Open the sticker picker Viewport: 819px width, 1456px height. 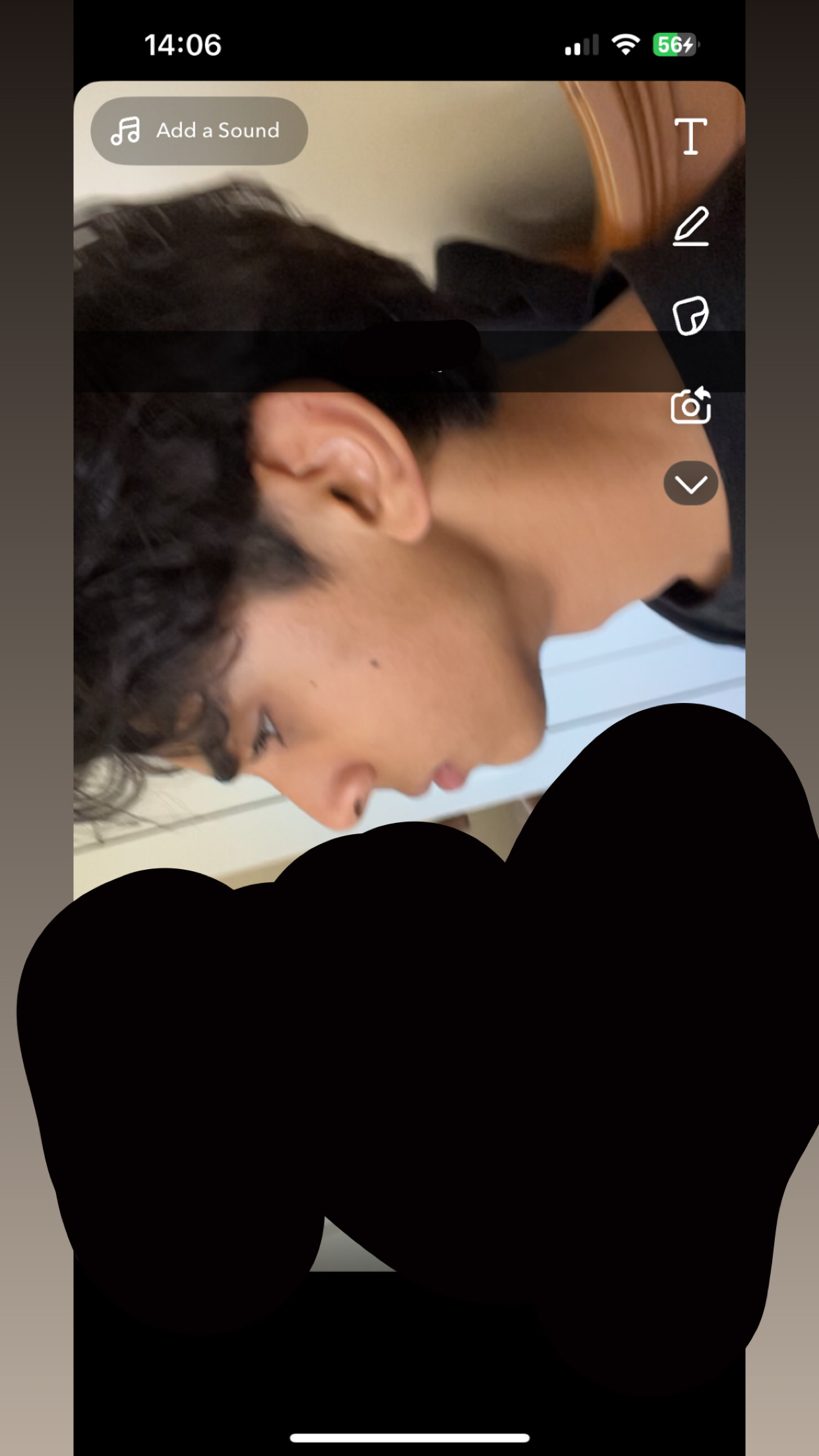[x=690, y=316]
